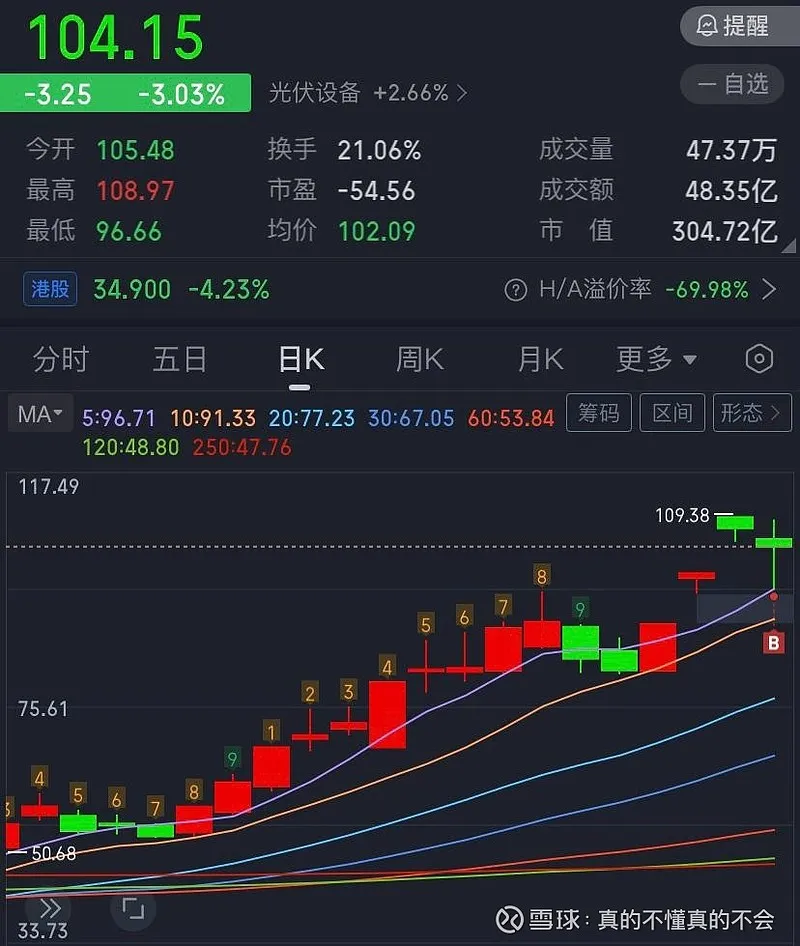Screen dimensions: 800x946
Task: View H/A溢价率 details
Action: coord(642,290)
